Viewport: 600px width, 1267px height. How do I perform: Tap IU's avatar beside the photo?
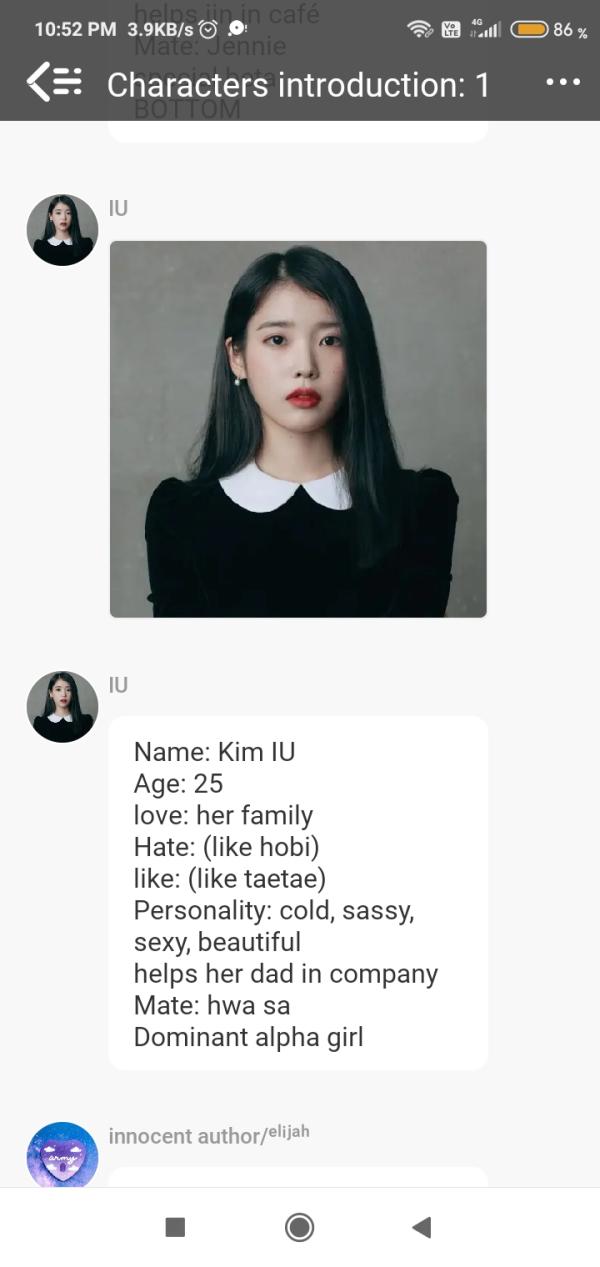(x=62, y=230)
